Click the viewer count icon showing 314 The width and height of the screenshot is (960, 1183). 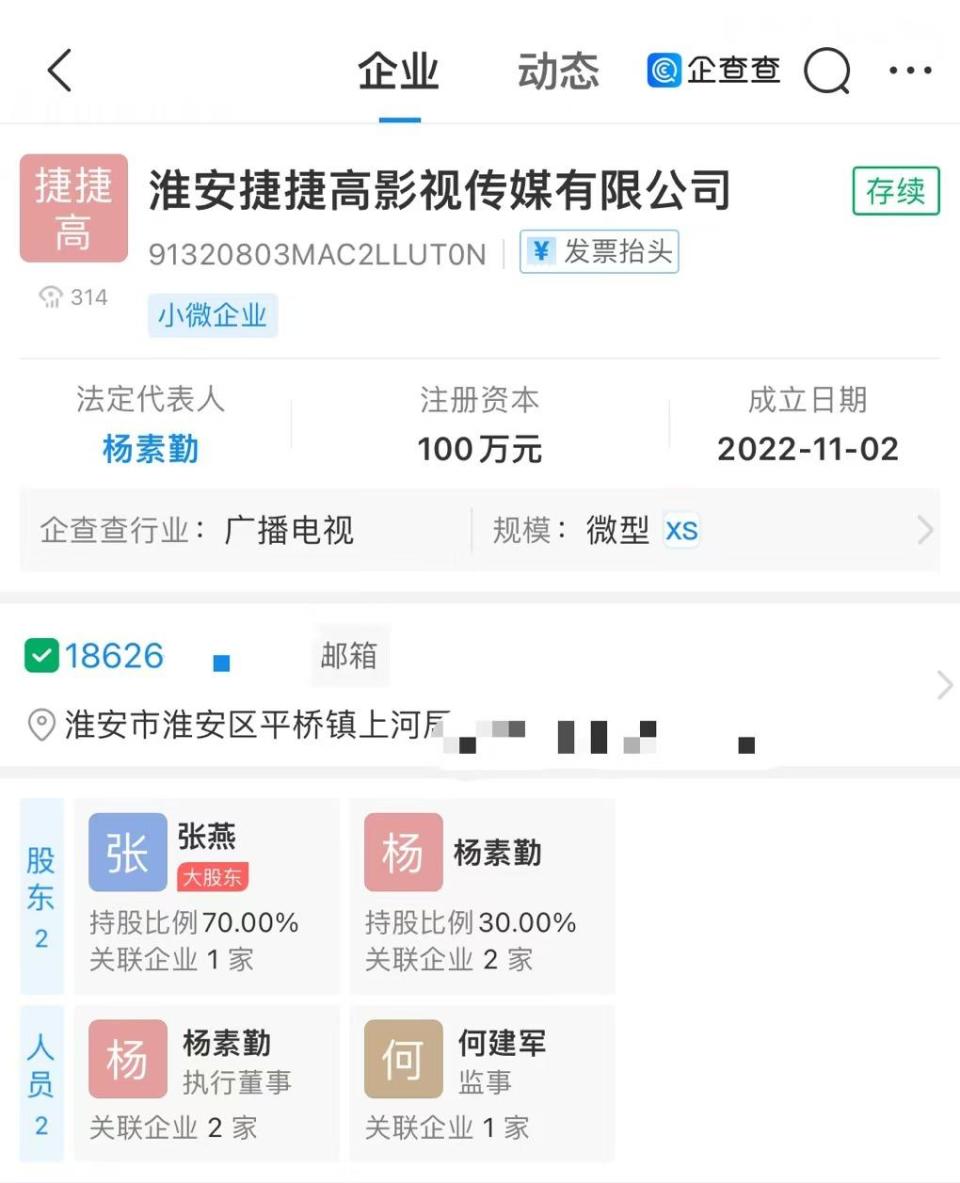click(51, 297)
